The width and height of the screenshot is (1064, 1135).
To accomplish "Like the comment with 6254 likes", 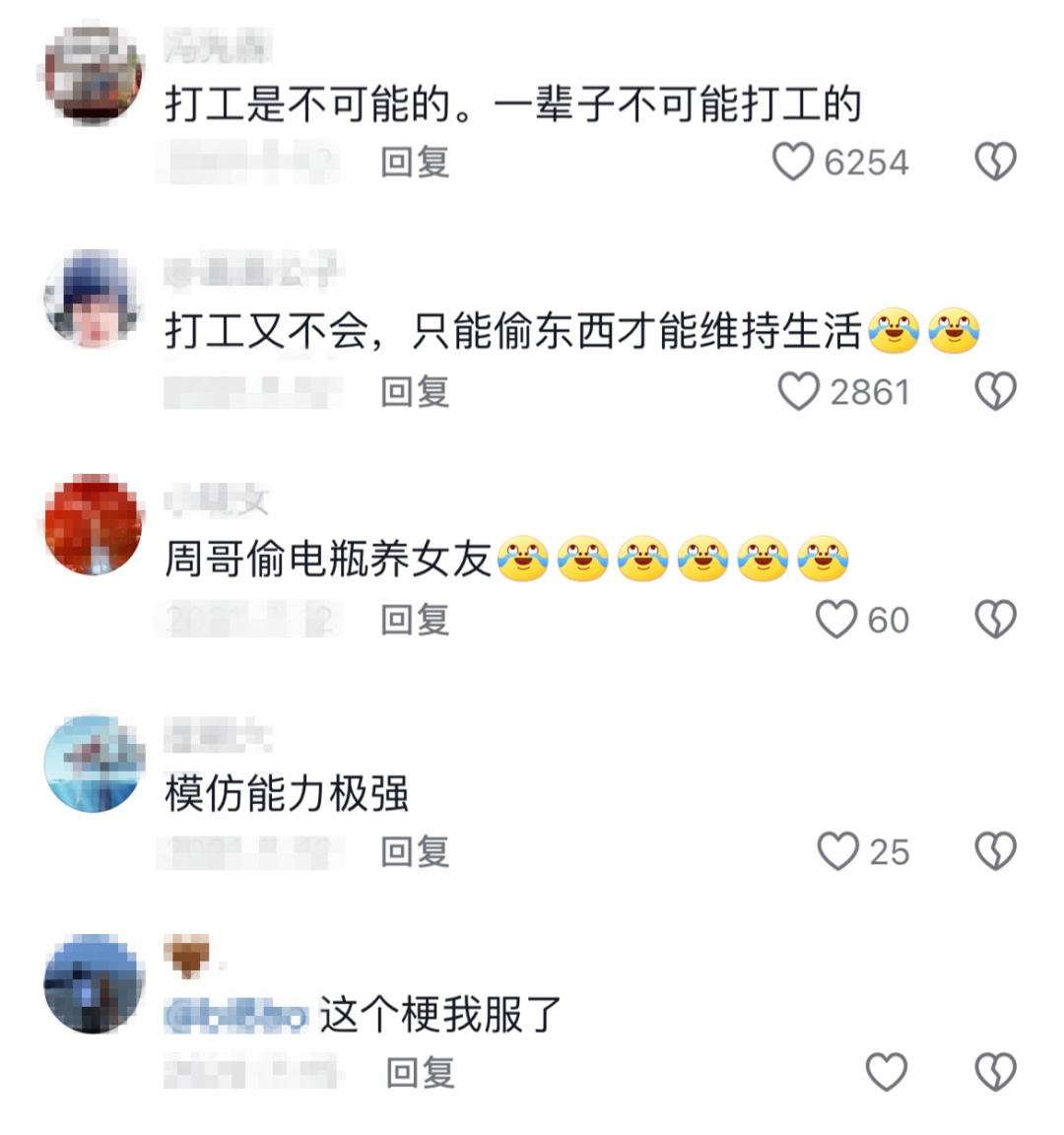I will [794, 162].
